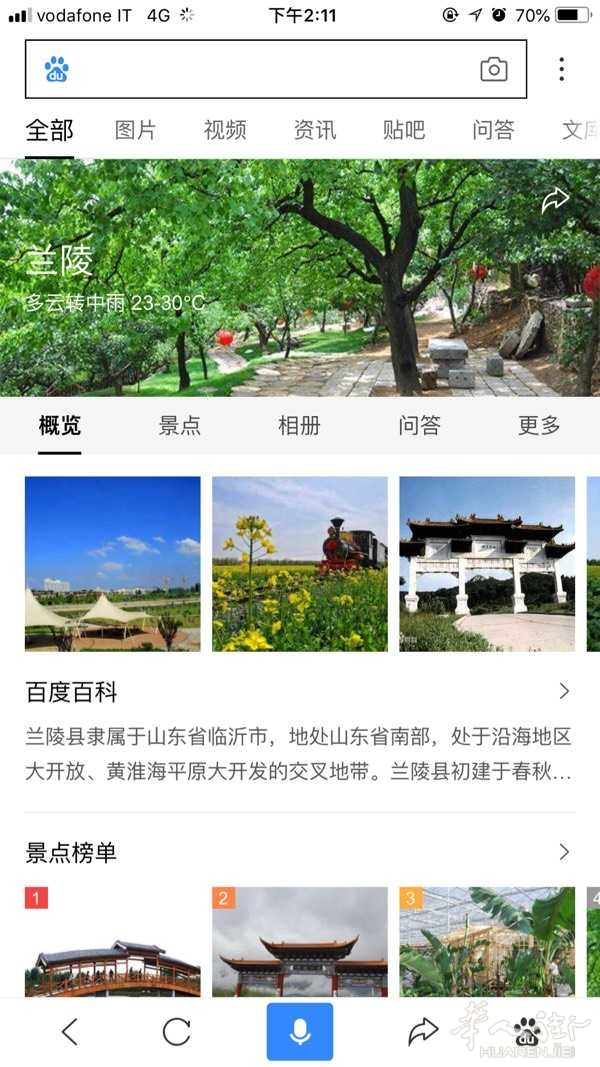Switch to the 视频 tab
600x1067 pixels.
click(x=225, y=130)
